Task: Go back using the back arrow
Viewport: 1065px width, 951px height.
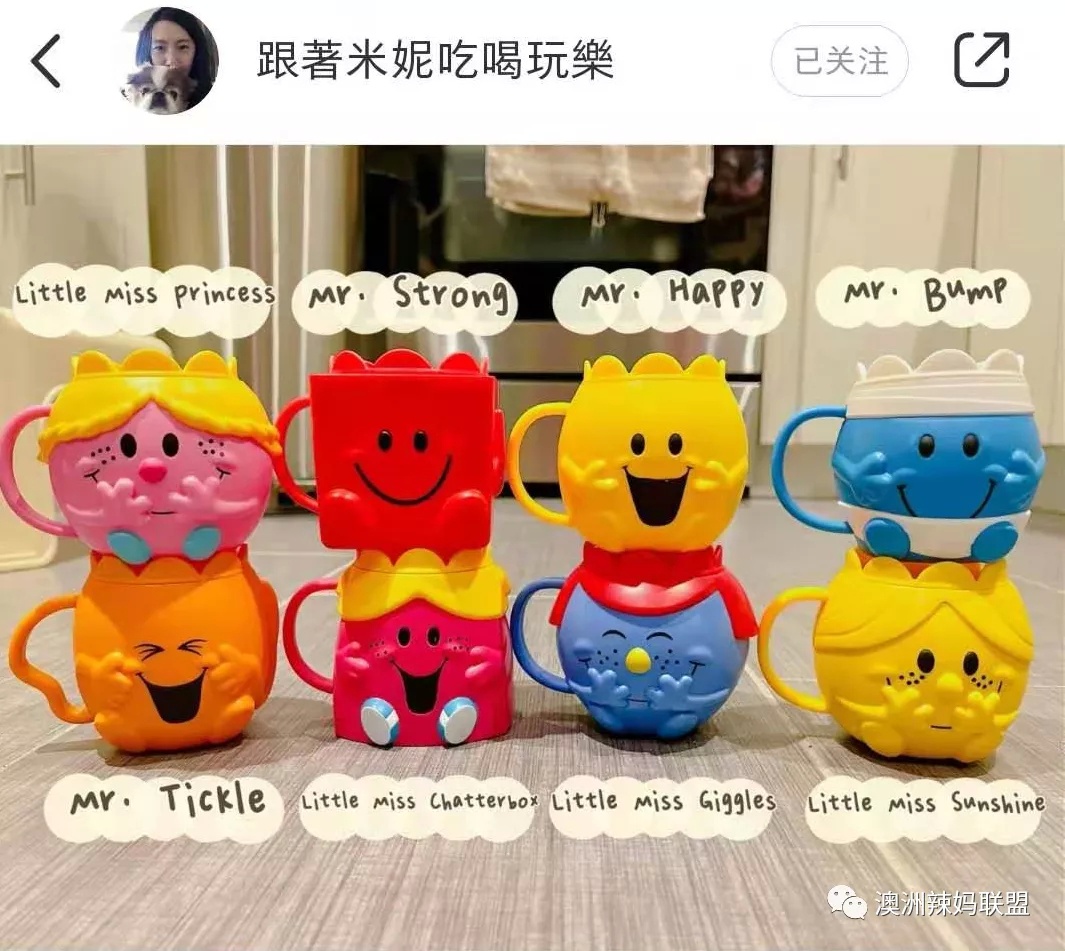Action: 46,61
